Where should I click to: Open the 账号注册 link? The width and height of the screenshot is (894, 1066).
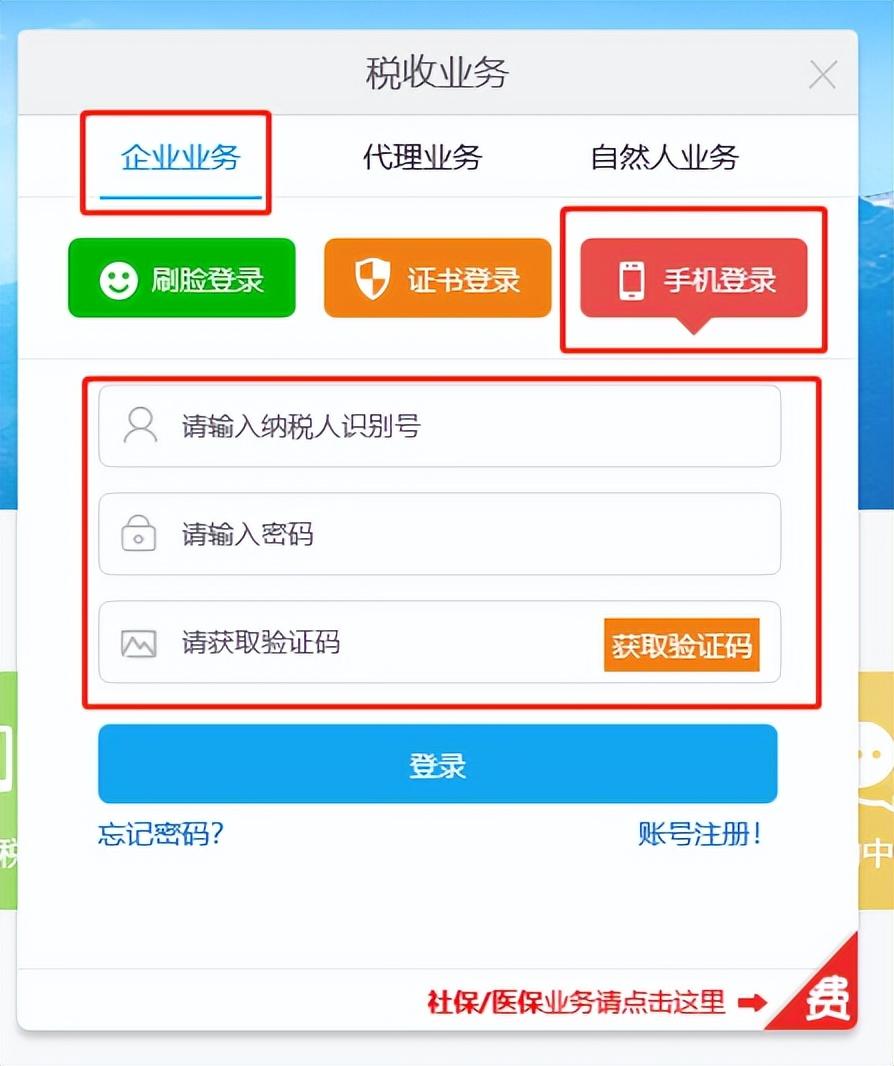[700, 834]
